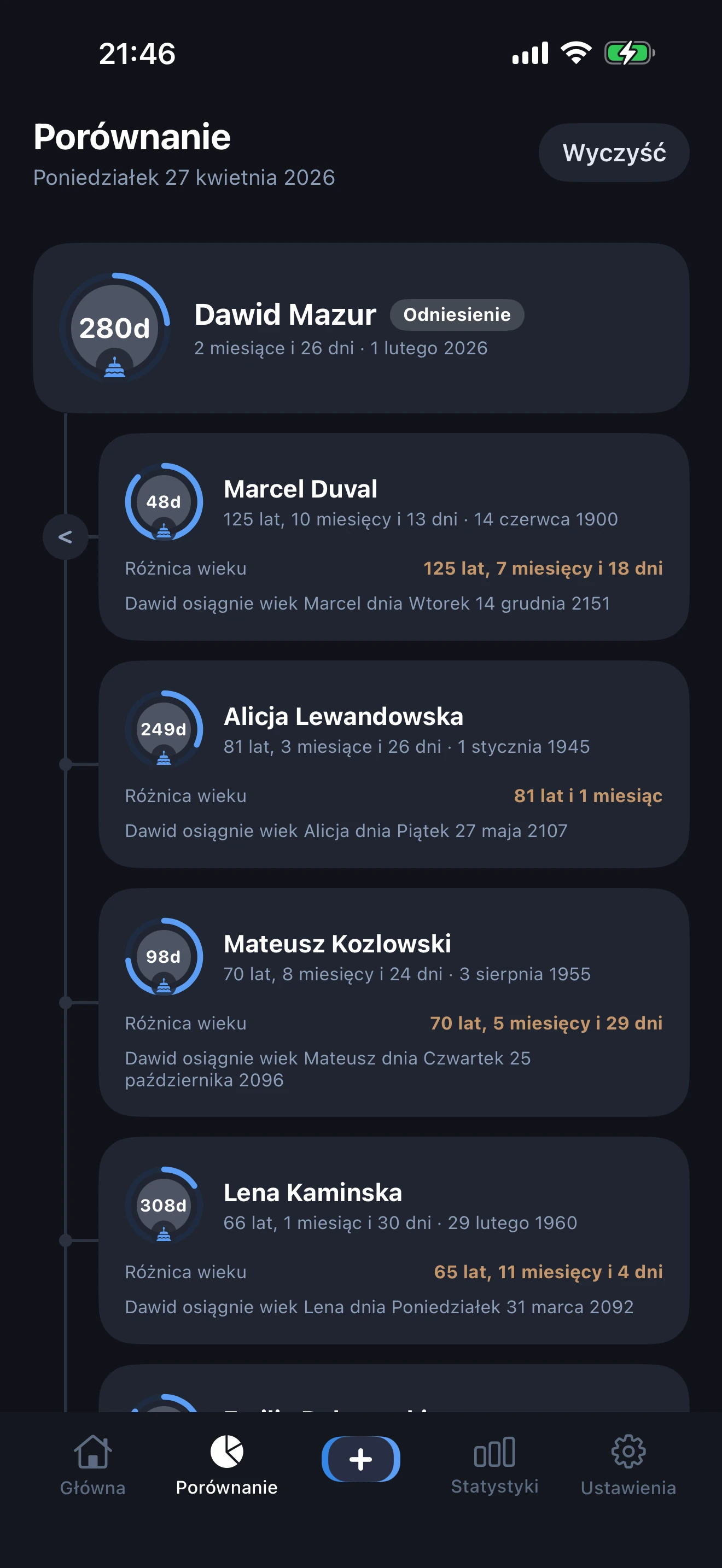722x1568 pixels.
Task: View the Lena Kaminska comparison card
Action: click(393, 1240)
